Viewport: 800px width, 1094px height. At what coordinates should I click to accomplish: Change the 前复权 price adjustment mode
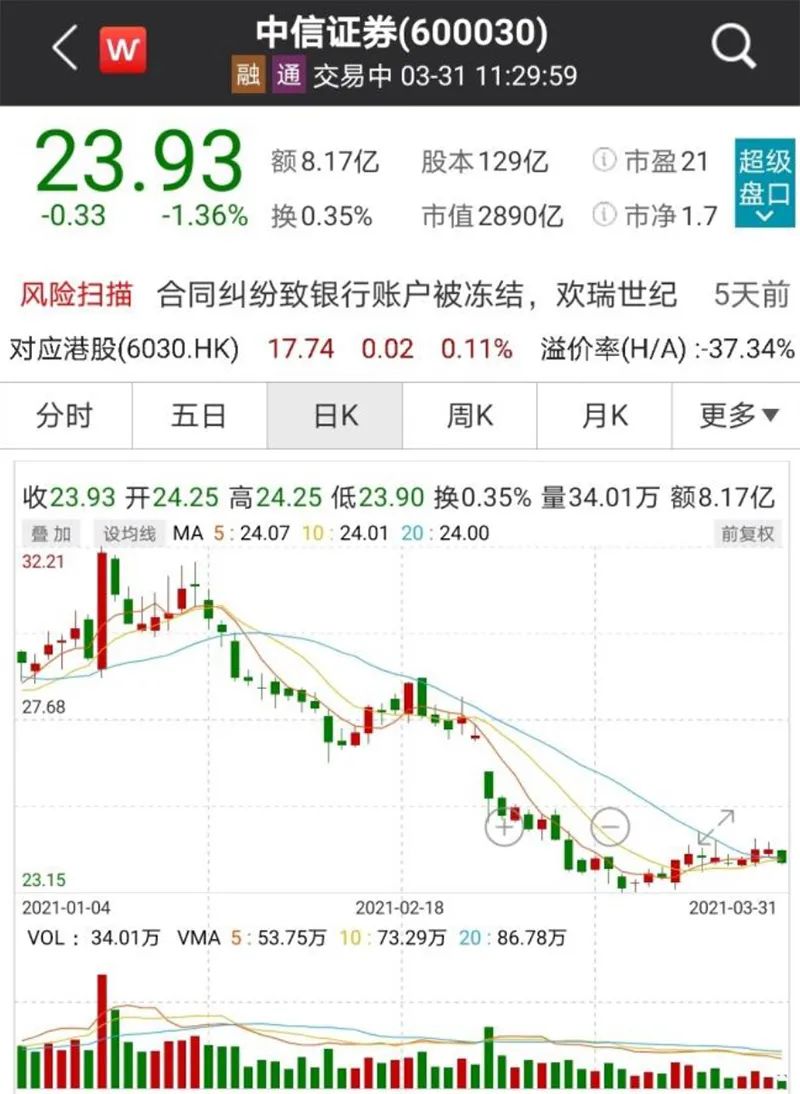click(747, 533)
